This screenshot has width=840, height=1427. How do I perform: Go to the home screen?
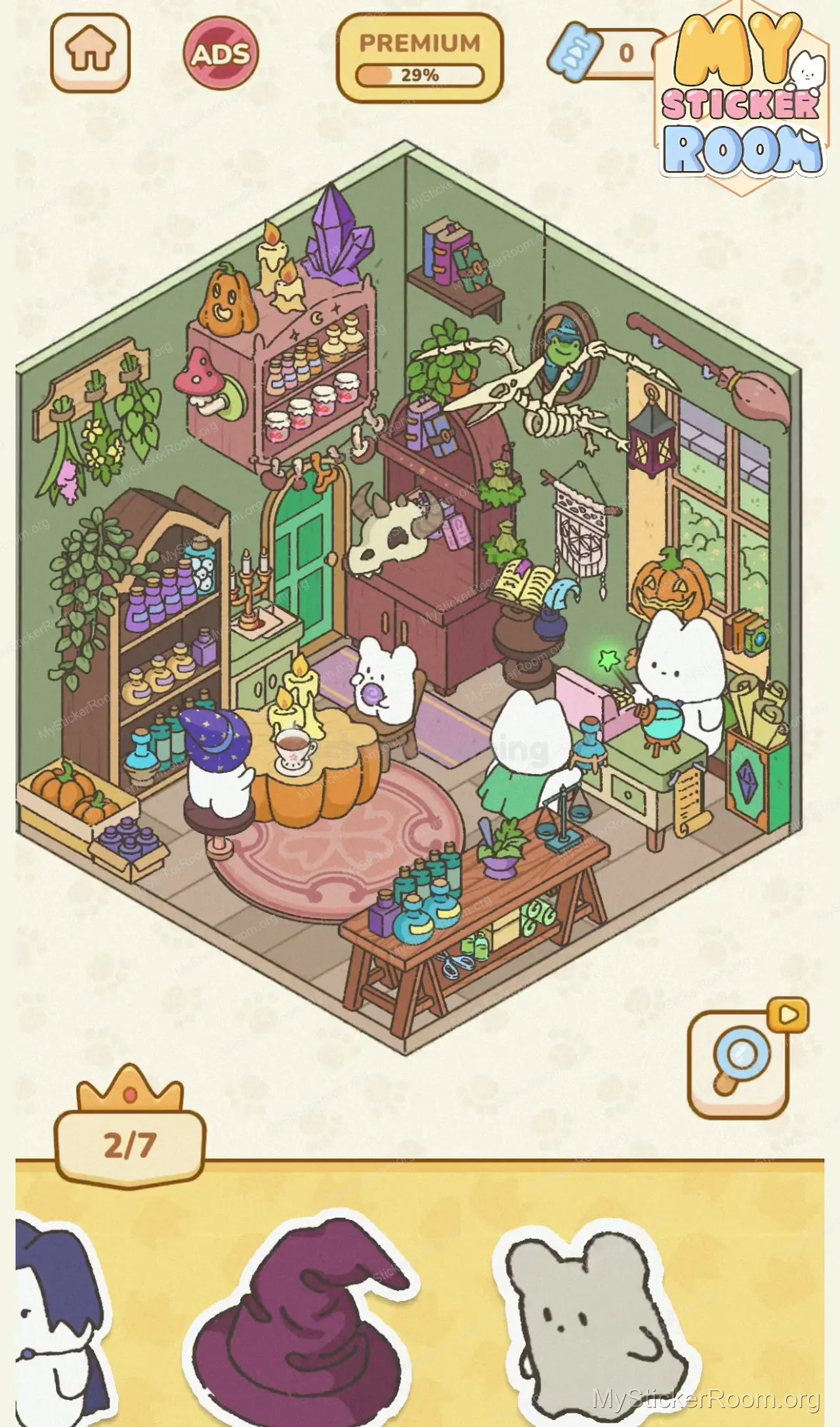pyautogui.click(x=91, y=53)
